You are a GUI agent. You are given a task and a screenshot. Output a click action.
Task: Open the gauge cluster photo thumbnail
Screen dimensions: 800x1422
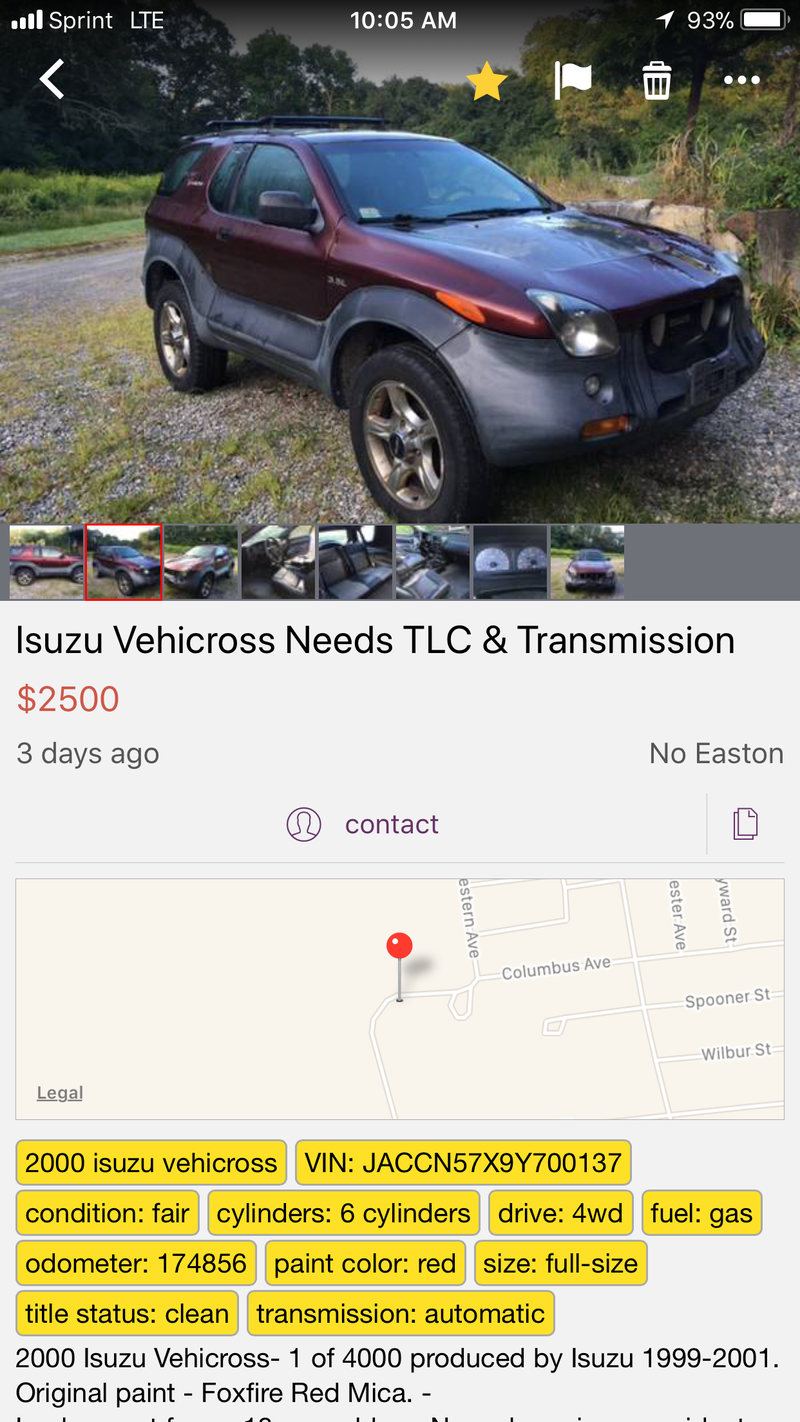(510, 562)
